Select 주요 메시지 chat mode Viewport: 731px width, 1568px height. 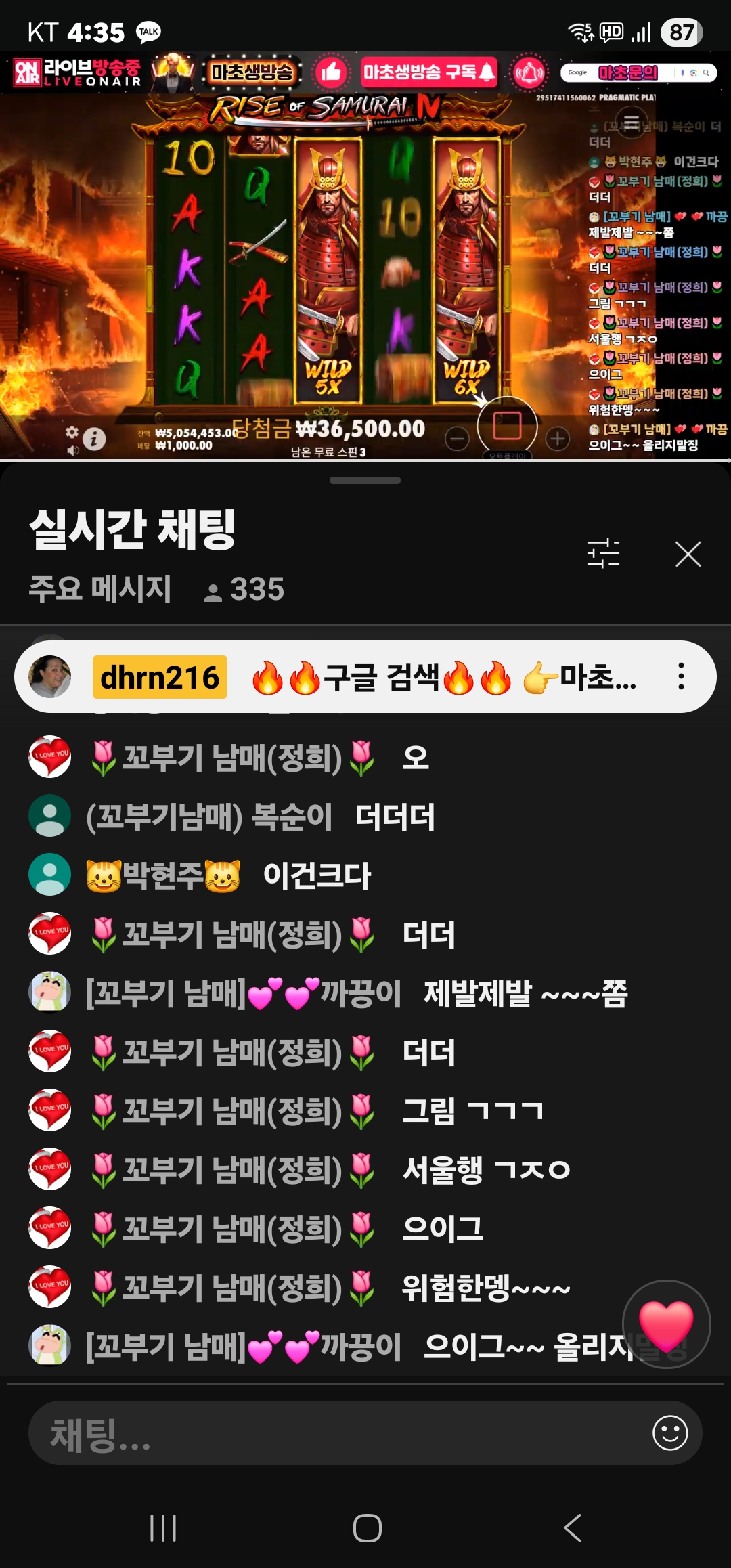(x=100, y=589)
